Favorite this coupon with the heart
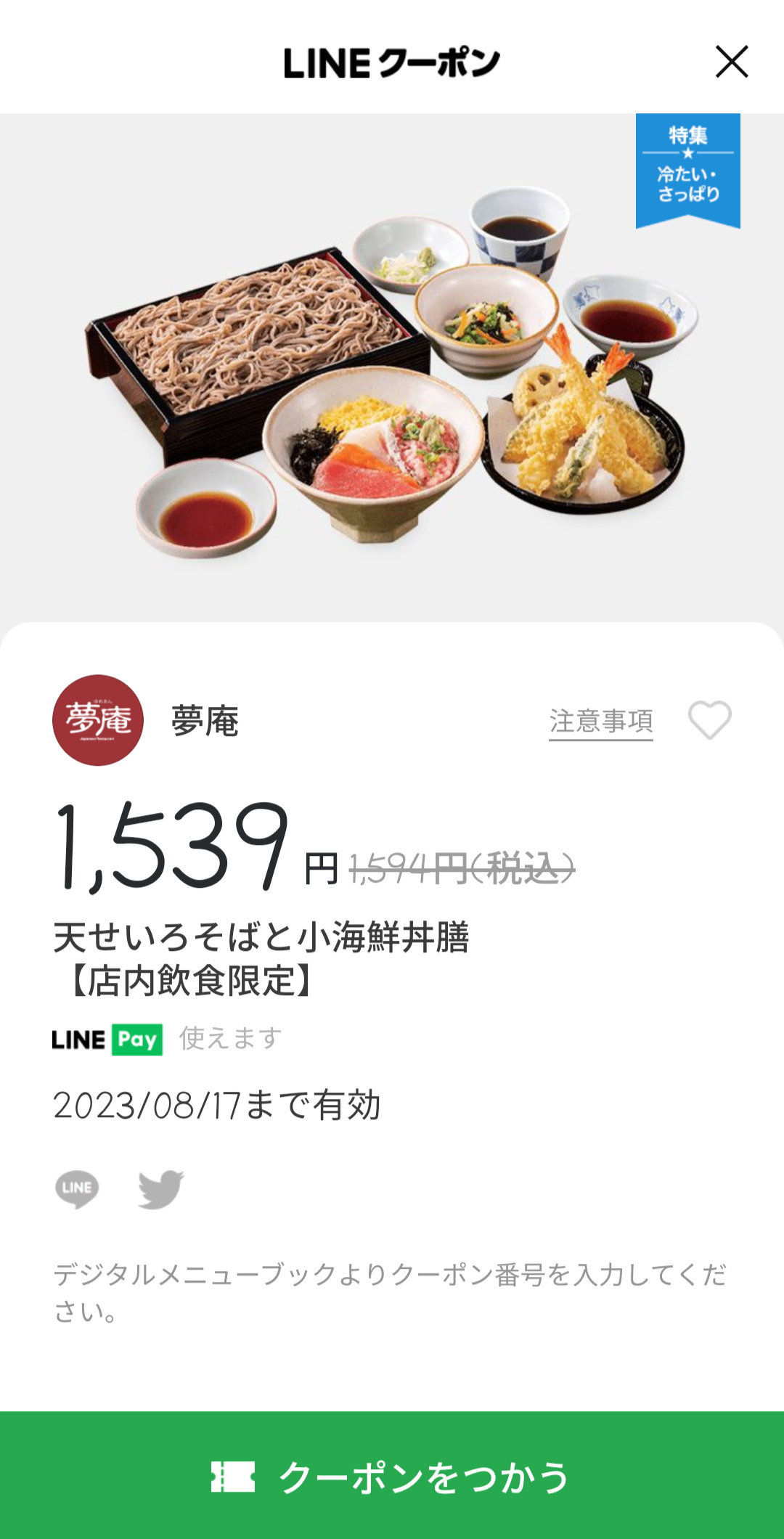This screenshot has height=1539, width=784. point(709,720)
